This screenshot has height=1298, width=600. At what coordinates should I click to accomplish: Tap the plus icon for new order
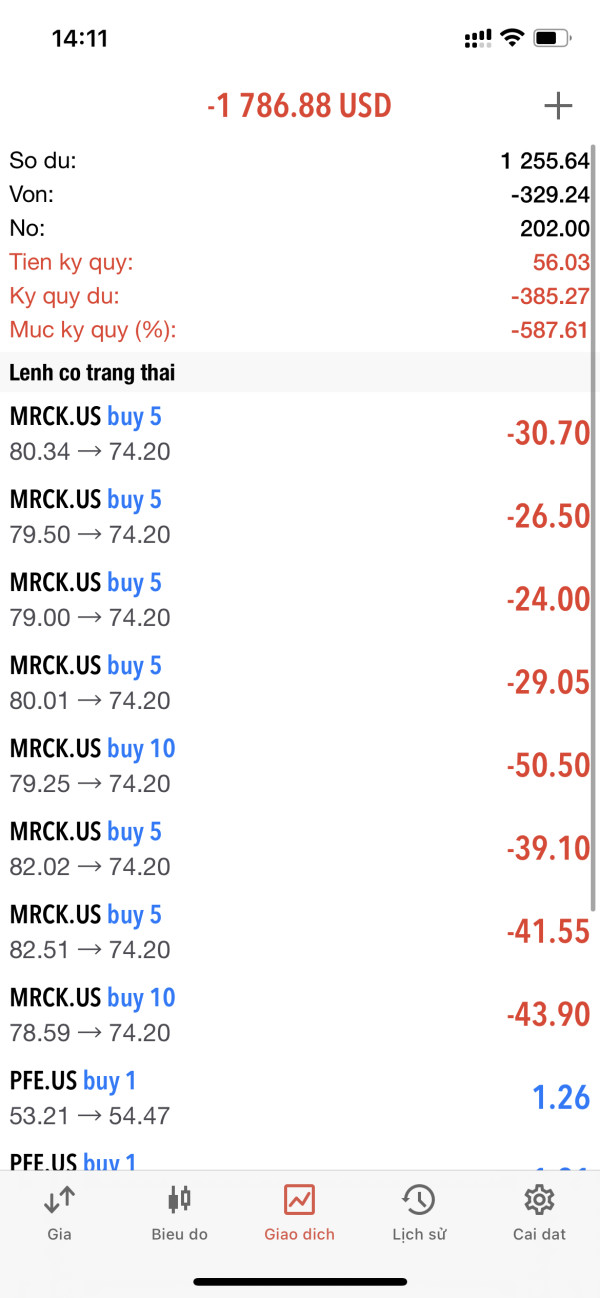pyautogui.click(x=557, y=106)
